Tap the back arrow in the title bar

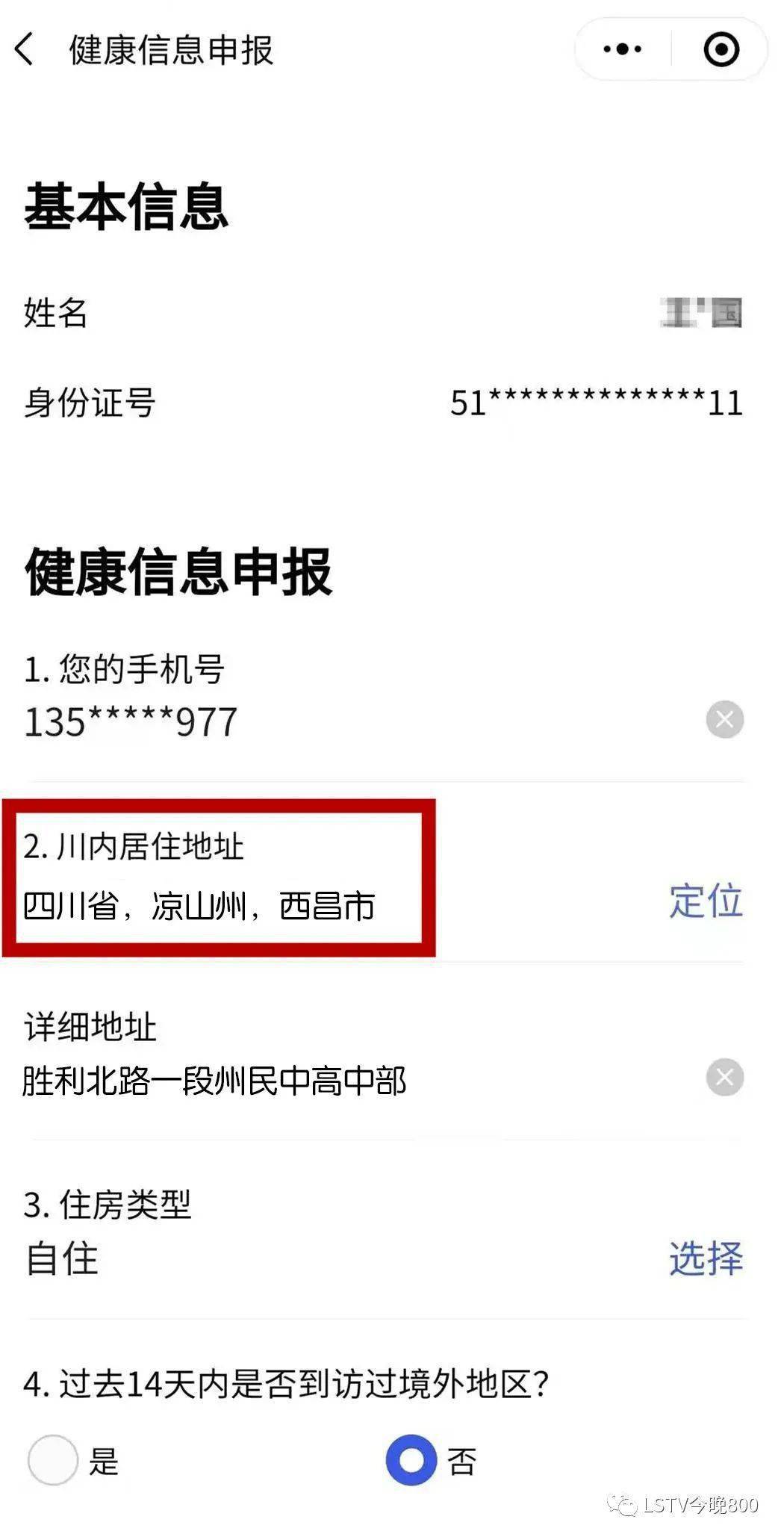coord(22,49)
